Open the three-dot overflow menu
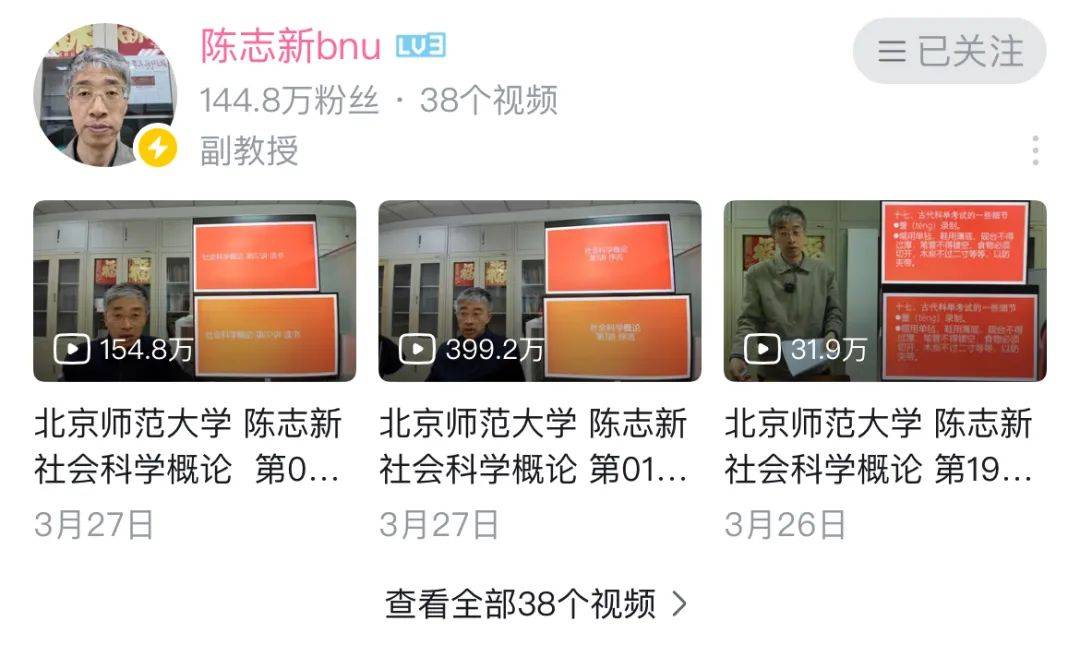The image size is (1080, 645). coord(1035,151)
